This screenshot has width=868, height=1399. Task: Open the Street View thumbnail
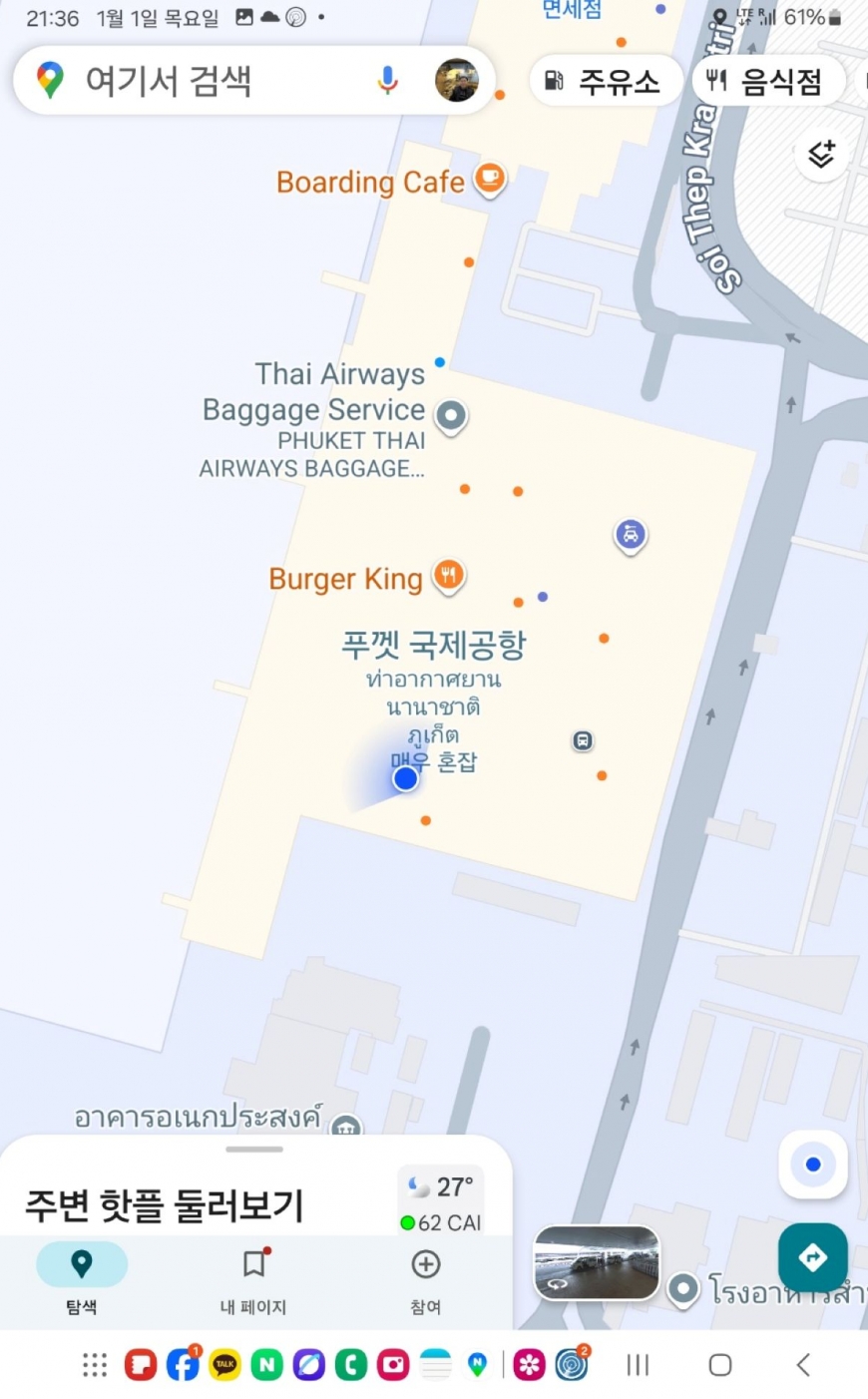click(597, 1262)
